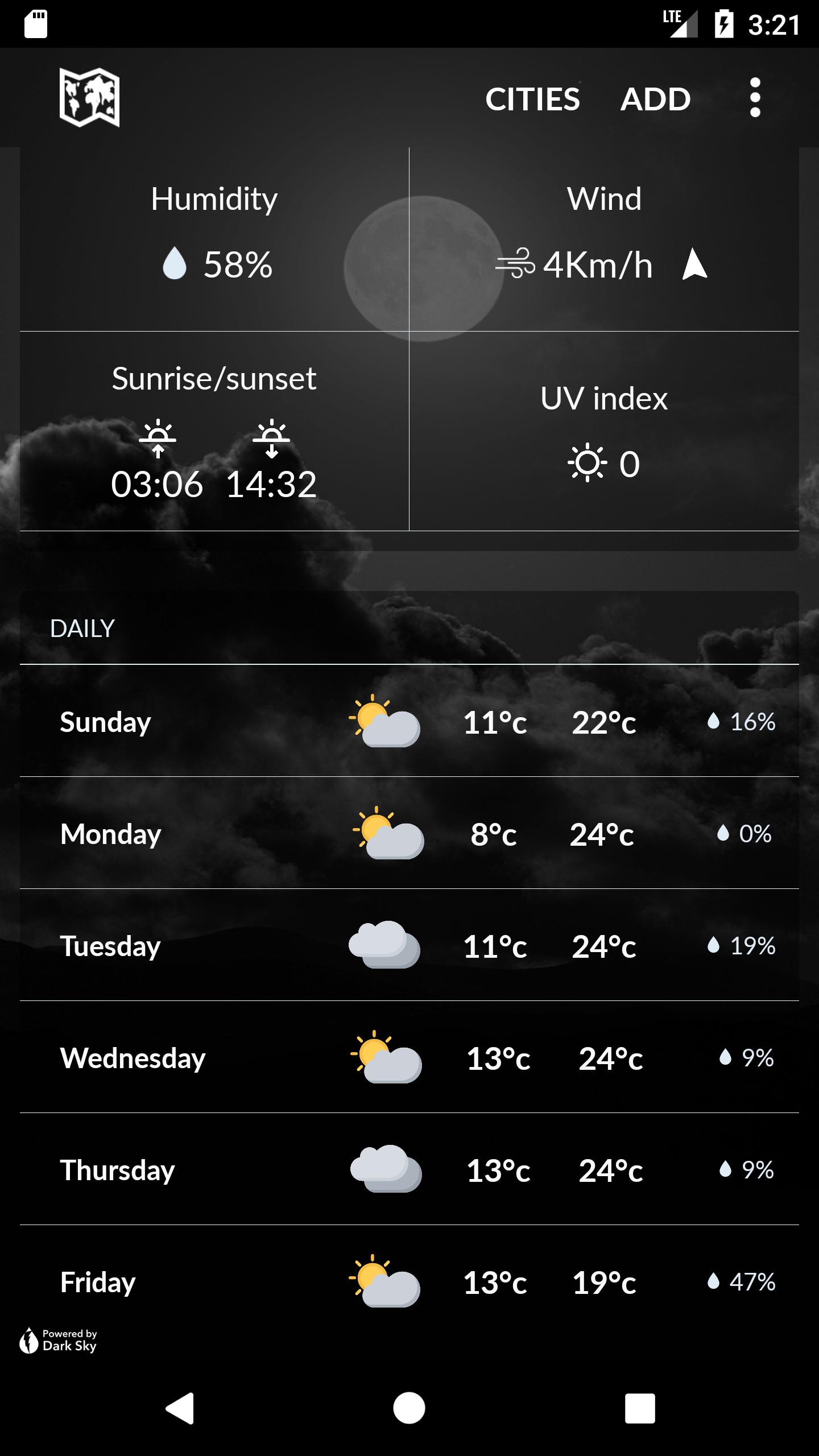Open the Thursday forecast row
This screenshot has width=819, height=1456.
[409, 1169]
